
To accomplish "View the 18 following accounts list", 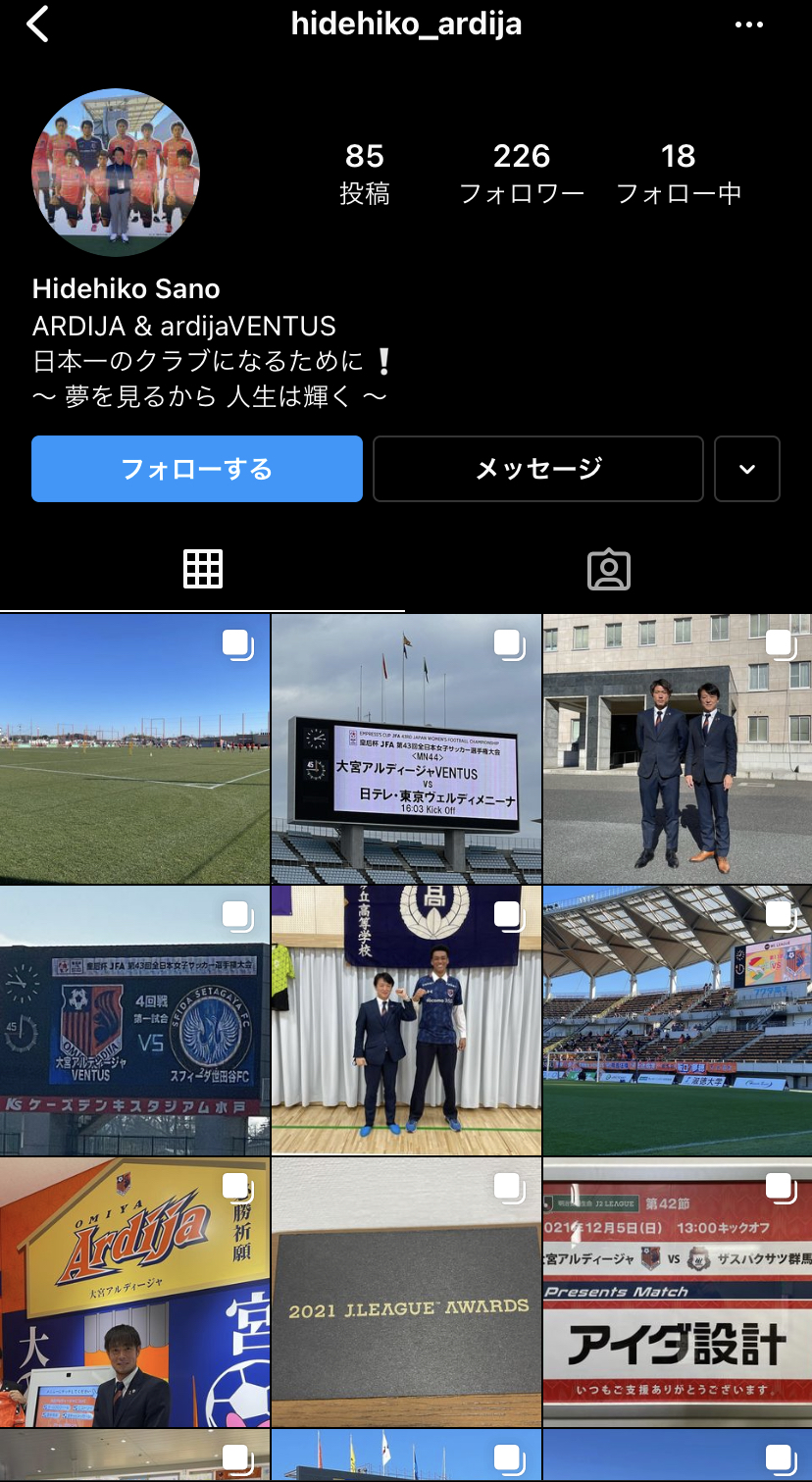I will pos(678,173).
